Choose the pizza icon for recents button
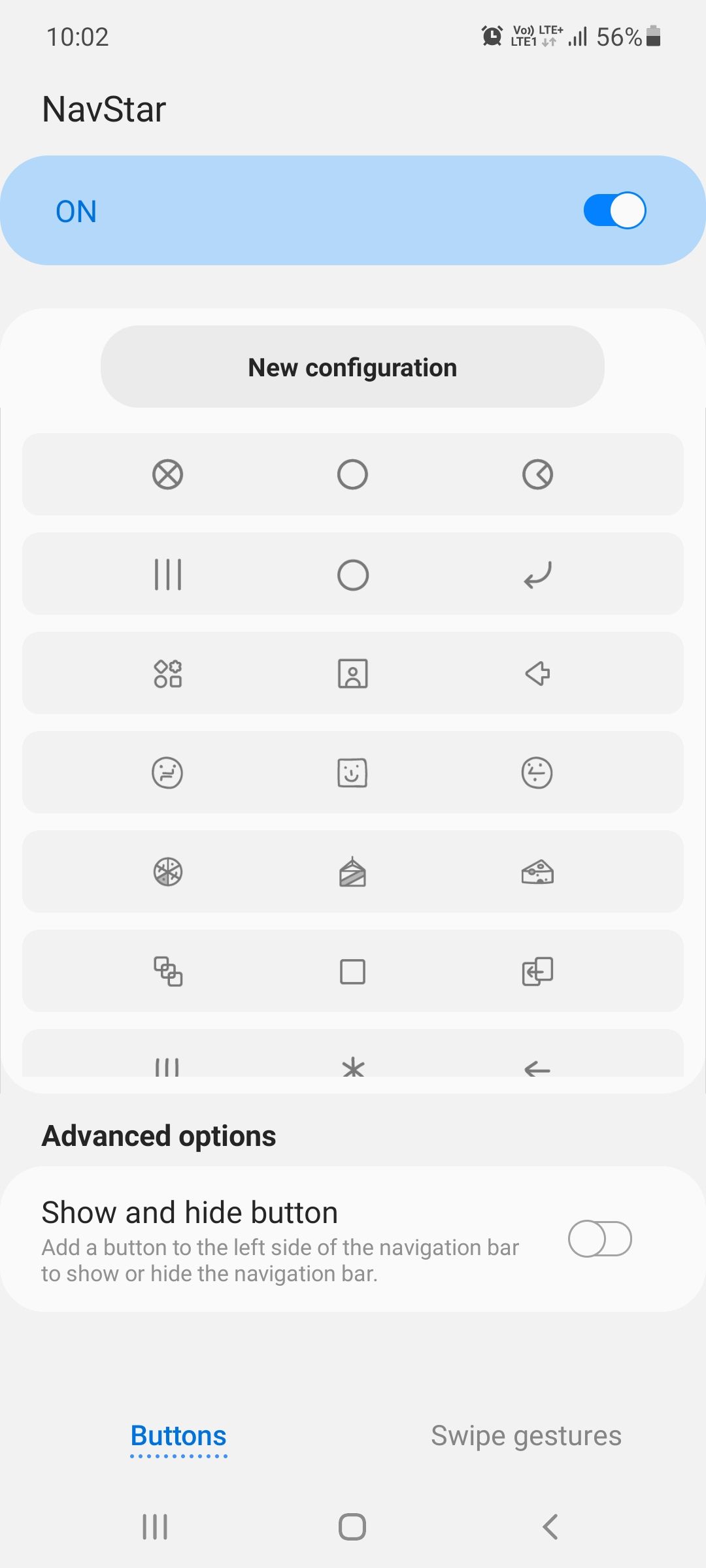Screen dimensions: 706x1568 [x=168, y=872]
